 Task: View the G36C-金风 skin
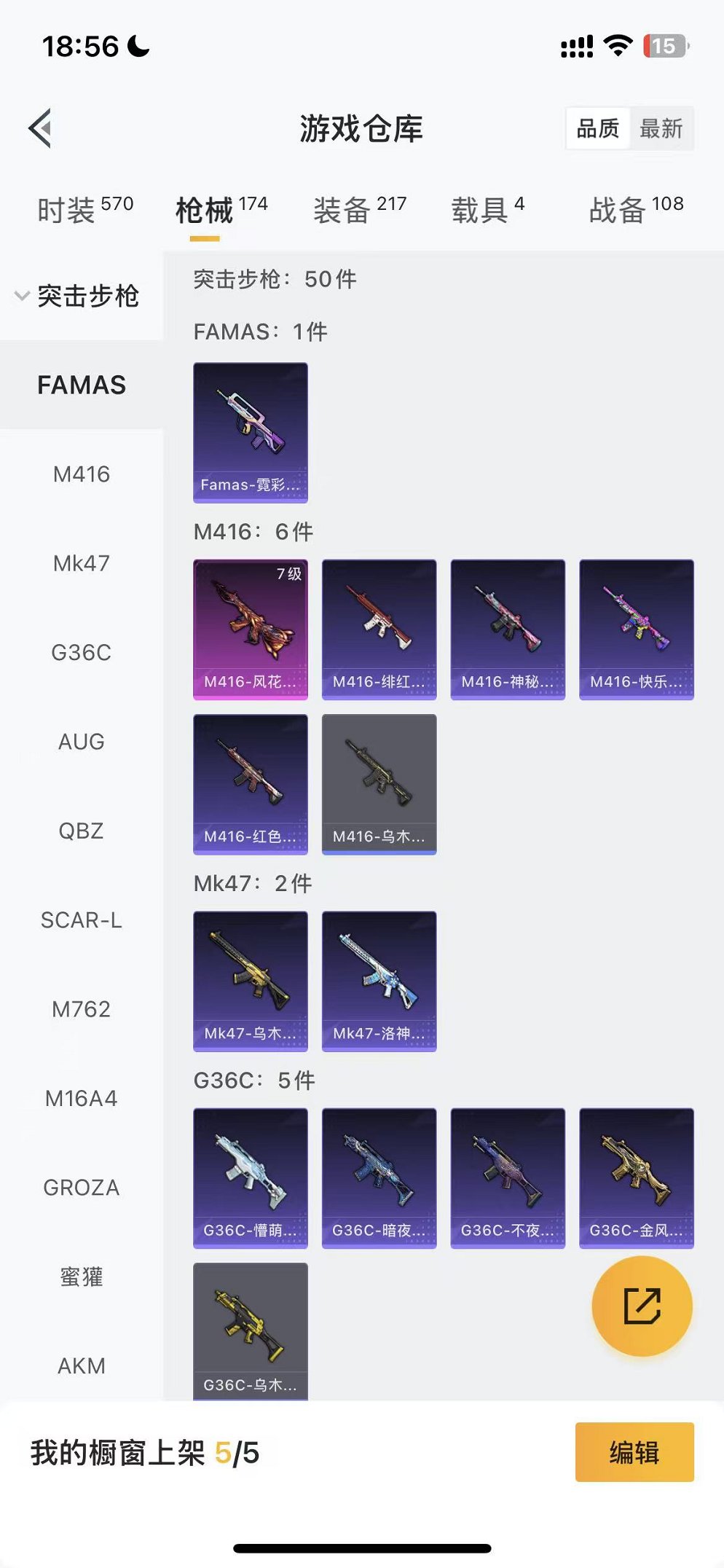pyautogui.click(x=636, y=1177)
